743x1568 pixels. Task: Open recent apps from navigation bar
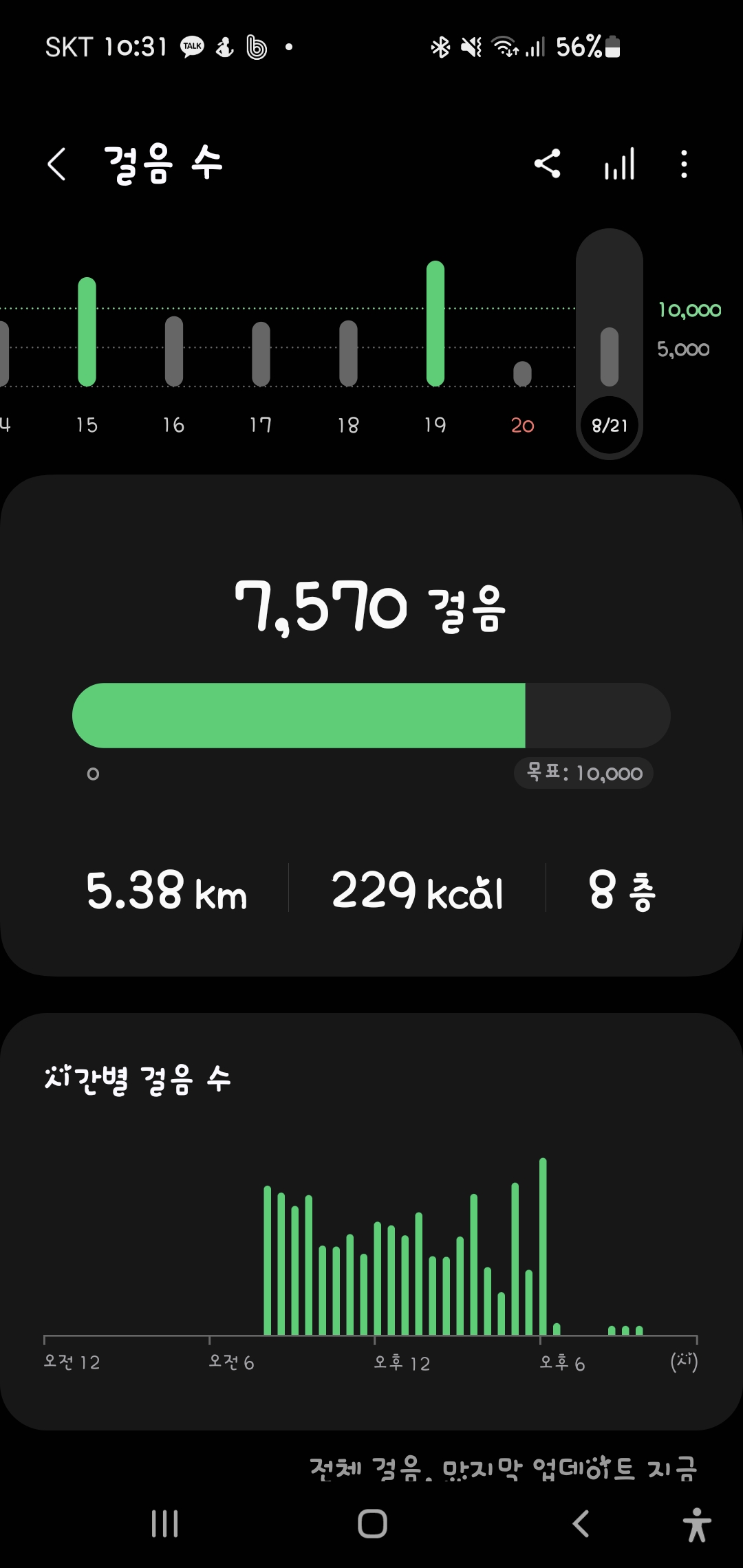point(164,1523)
